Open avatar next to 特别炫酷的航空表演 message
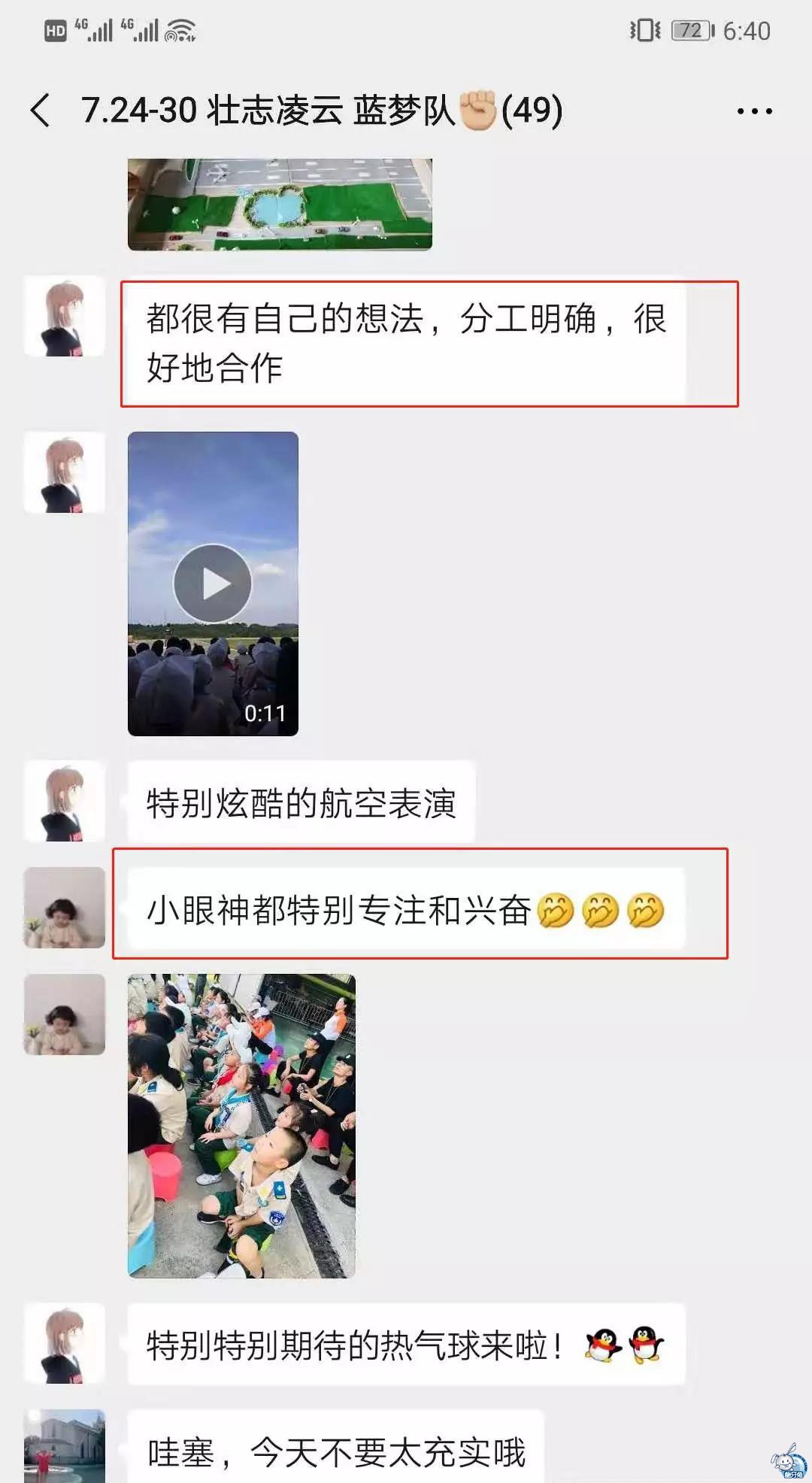 (x=65, y=801)
